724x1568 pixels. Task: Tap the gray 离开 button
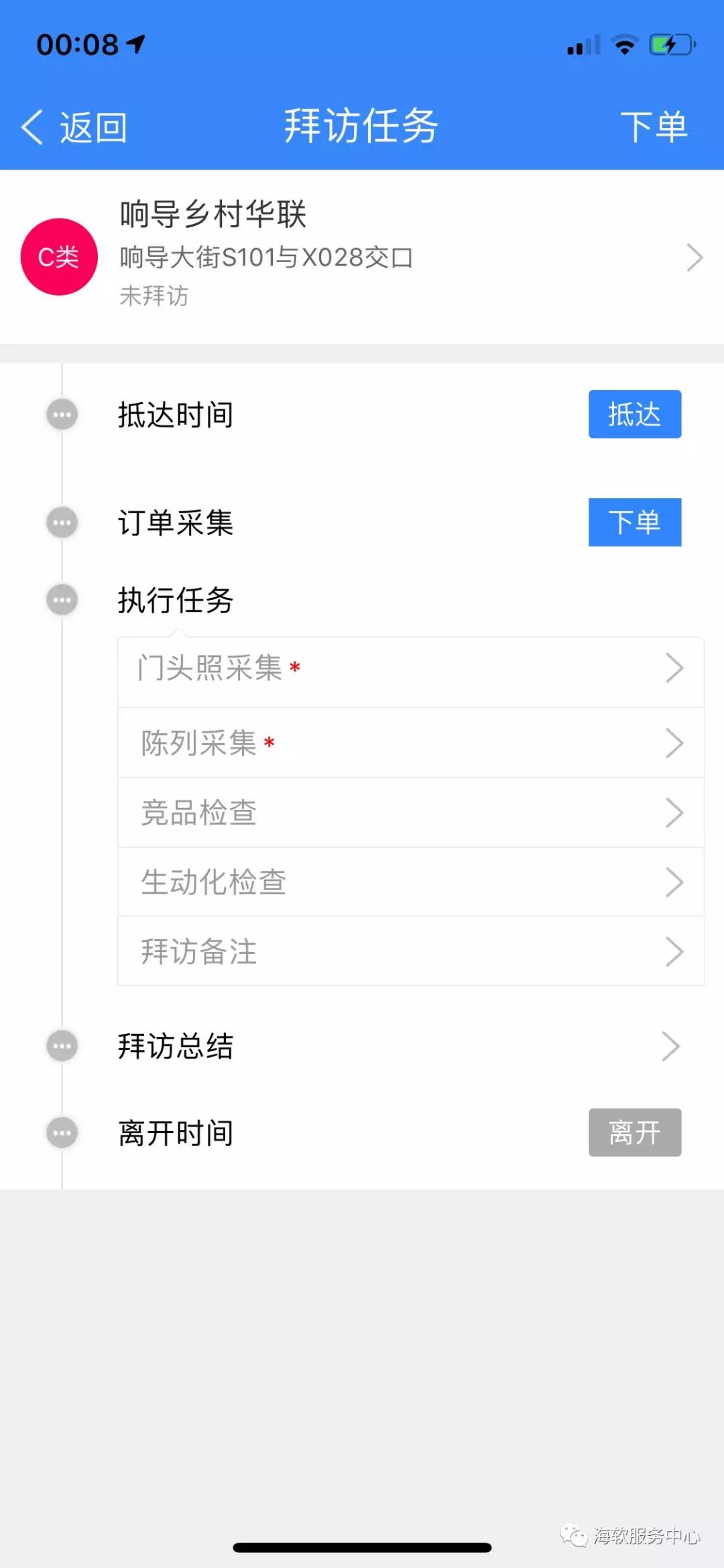634,1132
